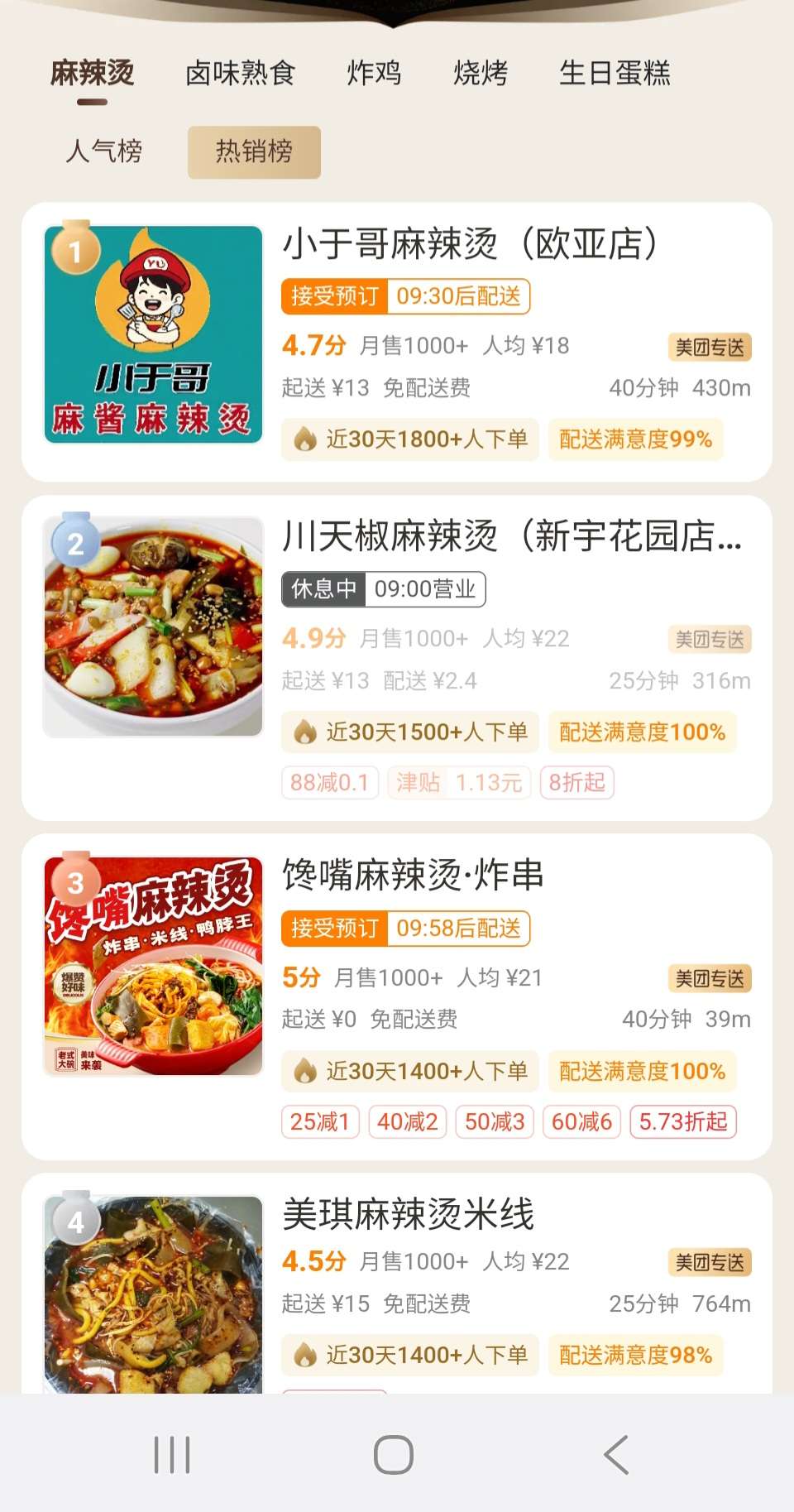Open 小于哥麻辣烫（欧亚店）restaurant card
The height and width of the screenshot is (1512, 794).
point(470,245)
